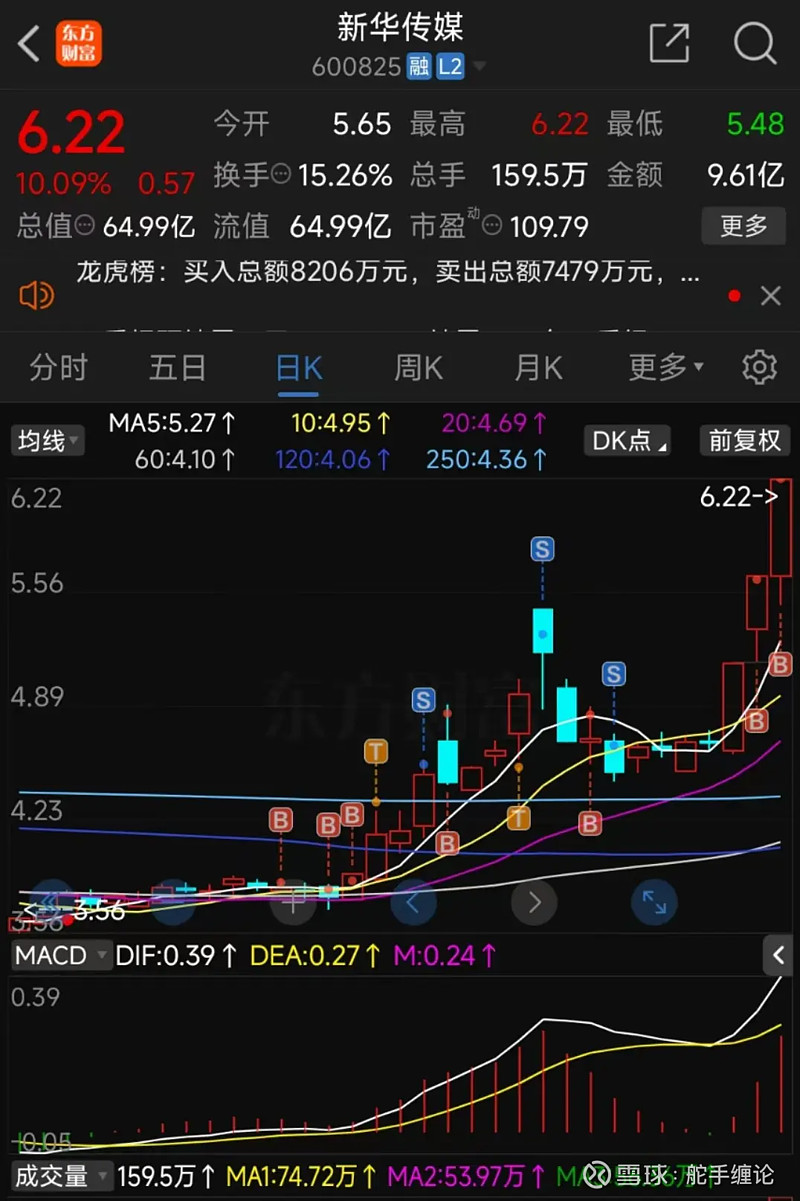
Task: Toggle the 均线 moving average display
Action: (47, 441)
